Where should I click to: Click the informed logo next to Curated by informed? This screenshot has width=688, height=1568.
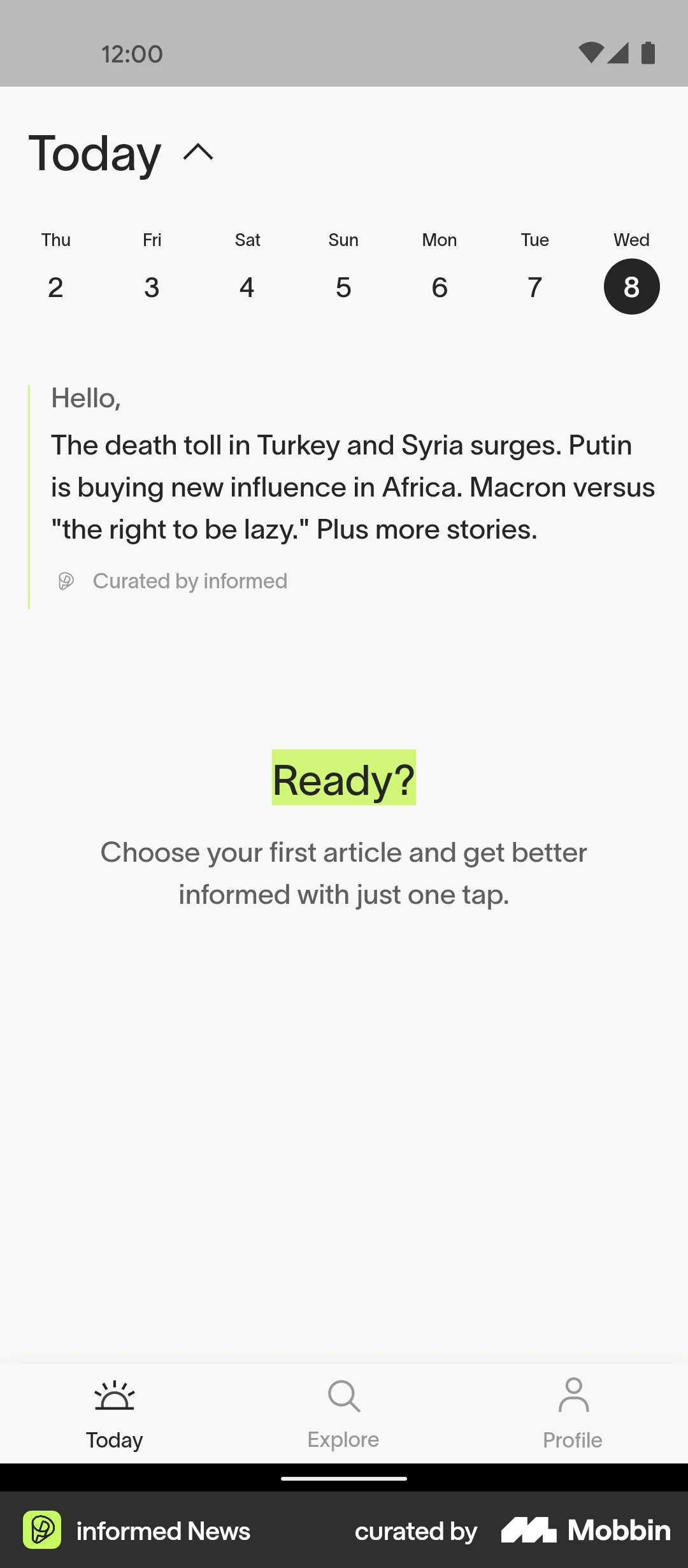click(x=66, y=581)
